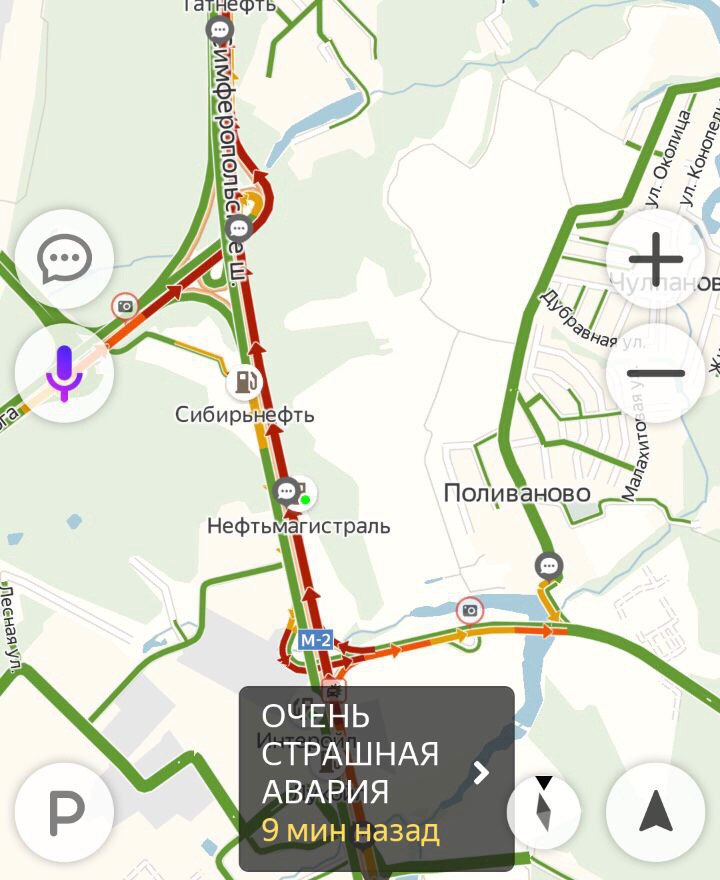Open the comment marker near Татнефть

(x=219, y=31)
